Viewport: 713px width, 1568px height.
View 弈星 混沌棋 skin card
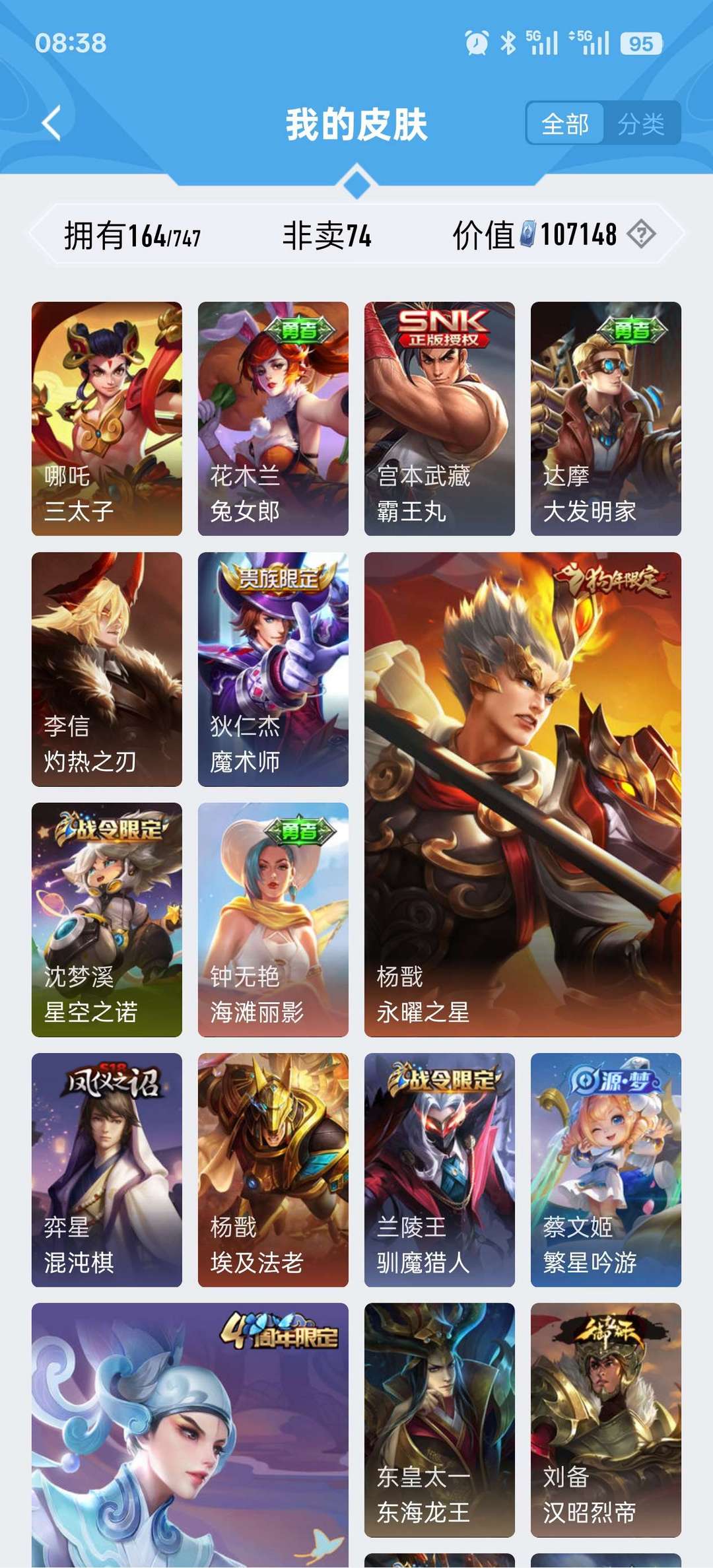coord(107,1169)
